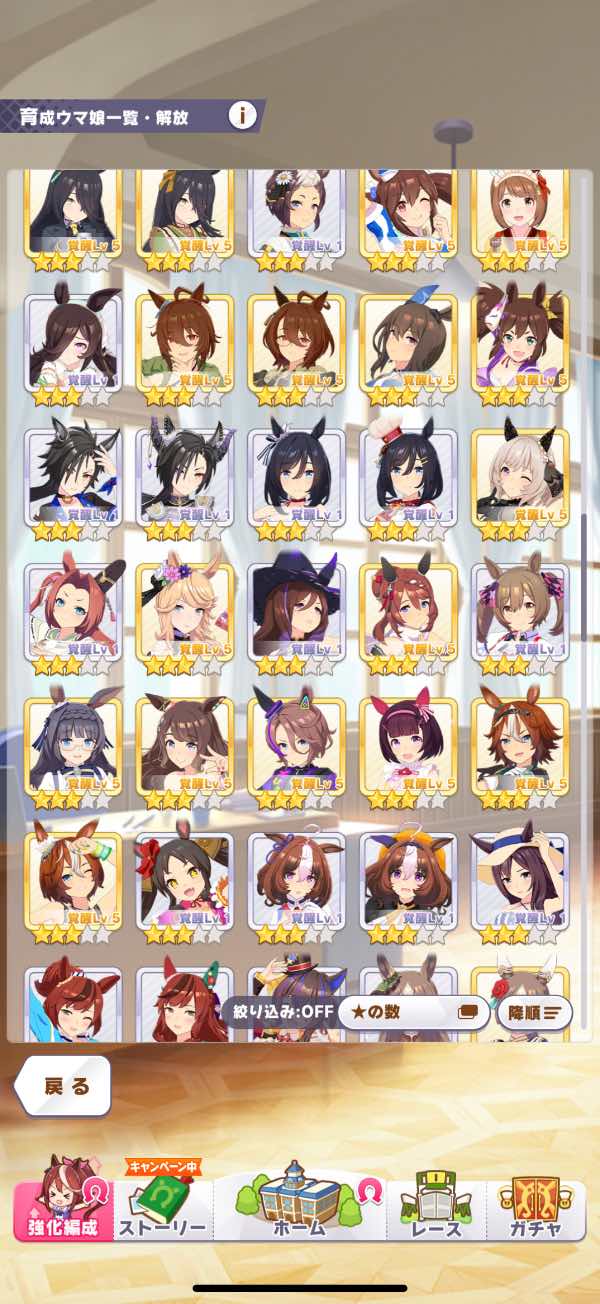
Task: Open the info icon beside the list title
Action: pyautogui.click(x=241, y=116)
